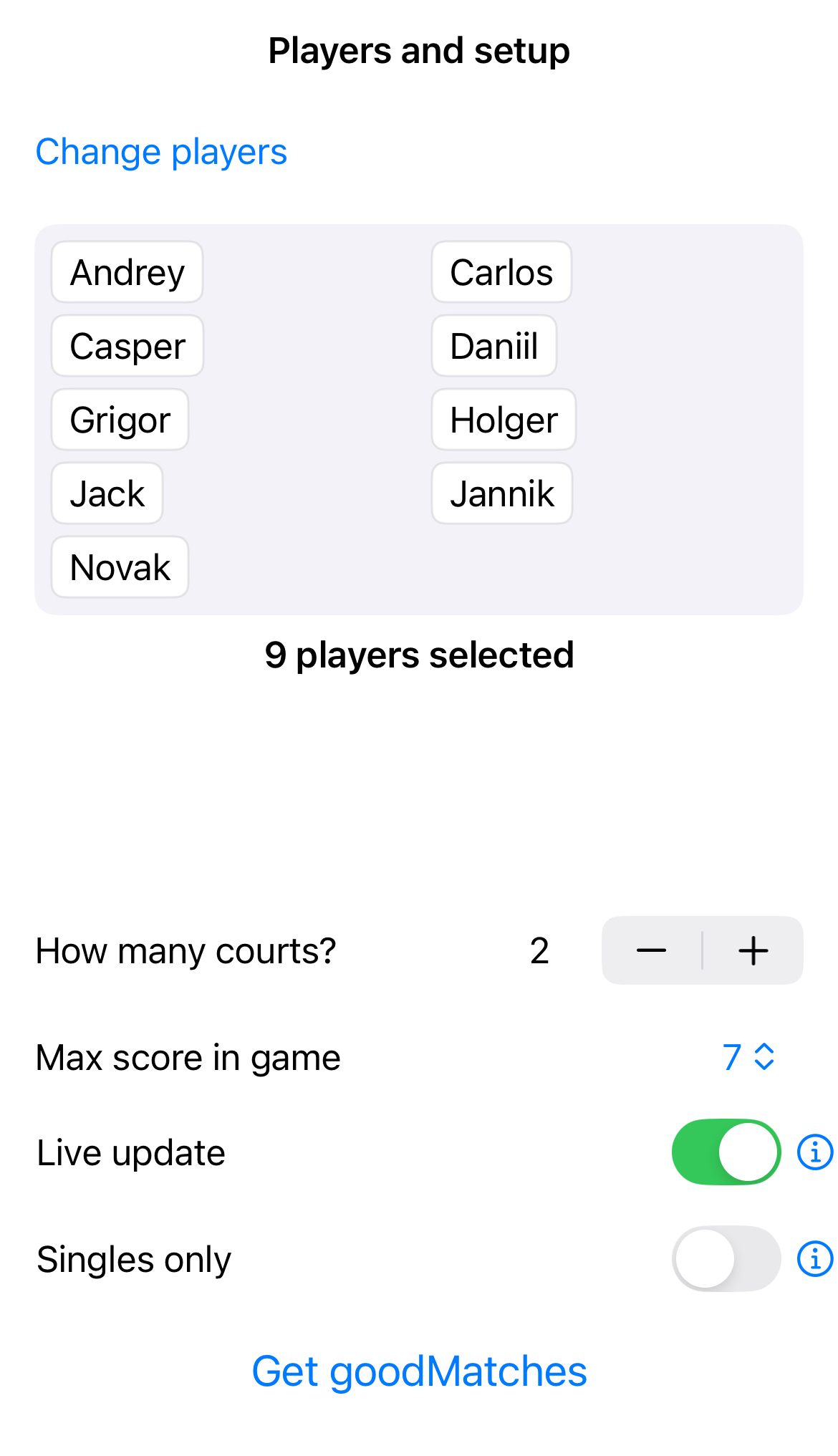Show info about Singles only
This screenshot has height=1456, width=838.
[x=815, y=1258]
